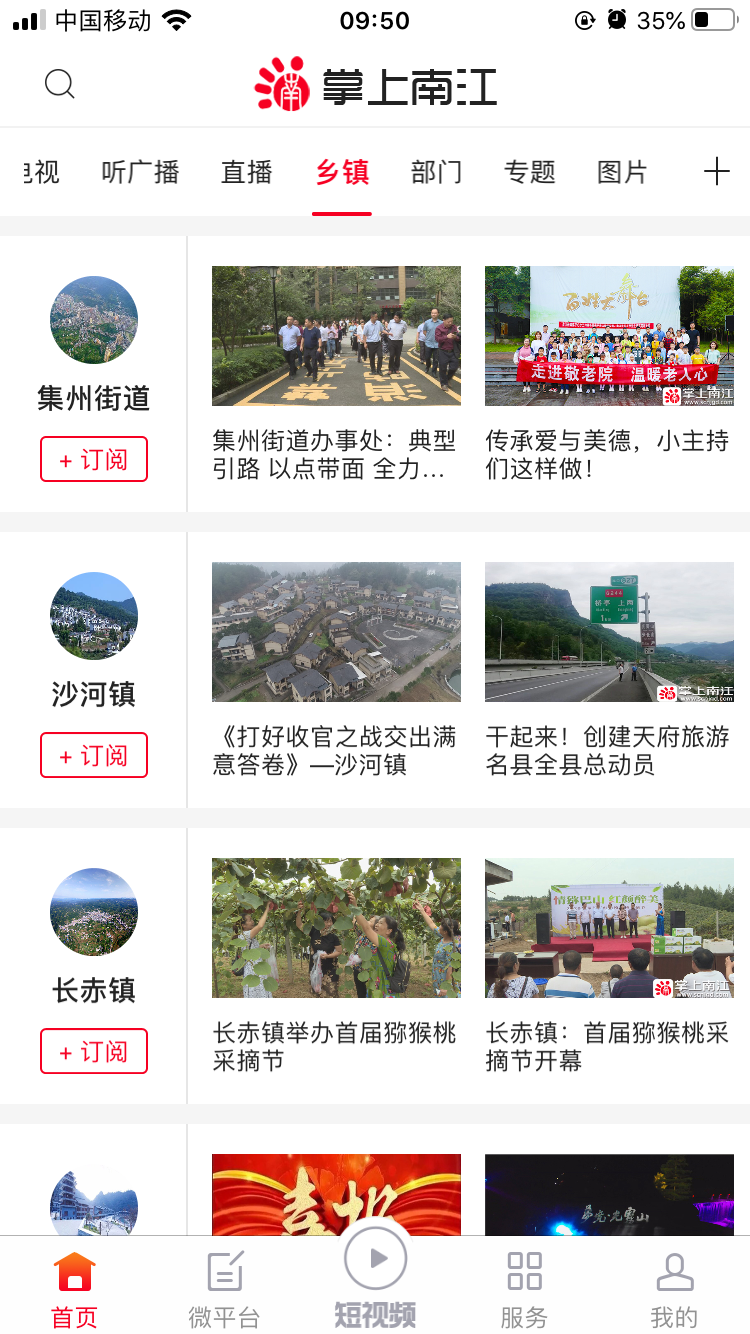Subscribe to 沙河镇 channel

(x=93, y=755)
